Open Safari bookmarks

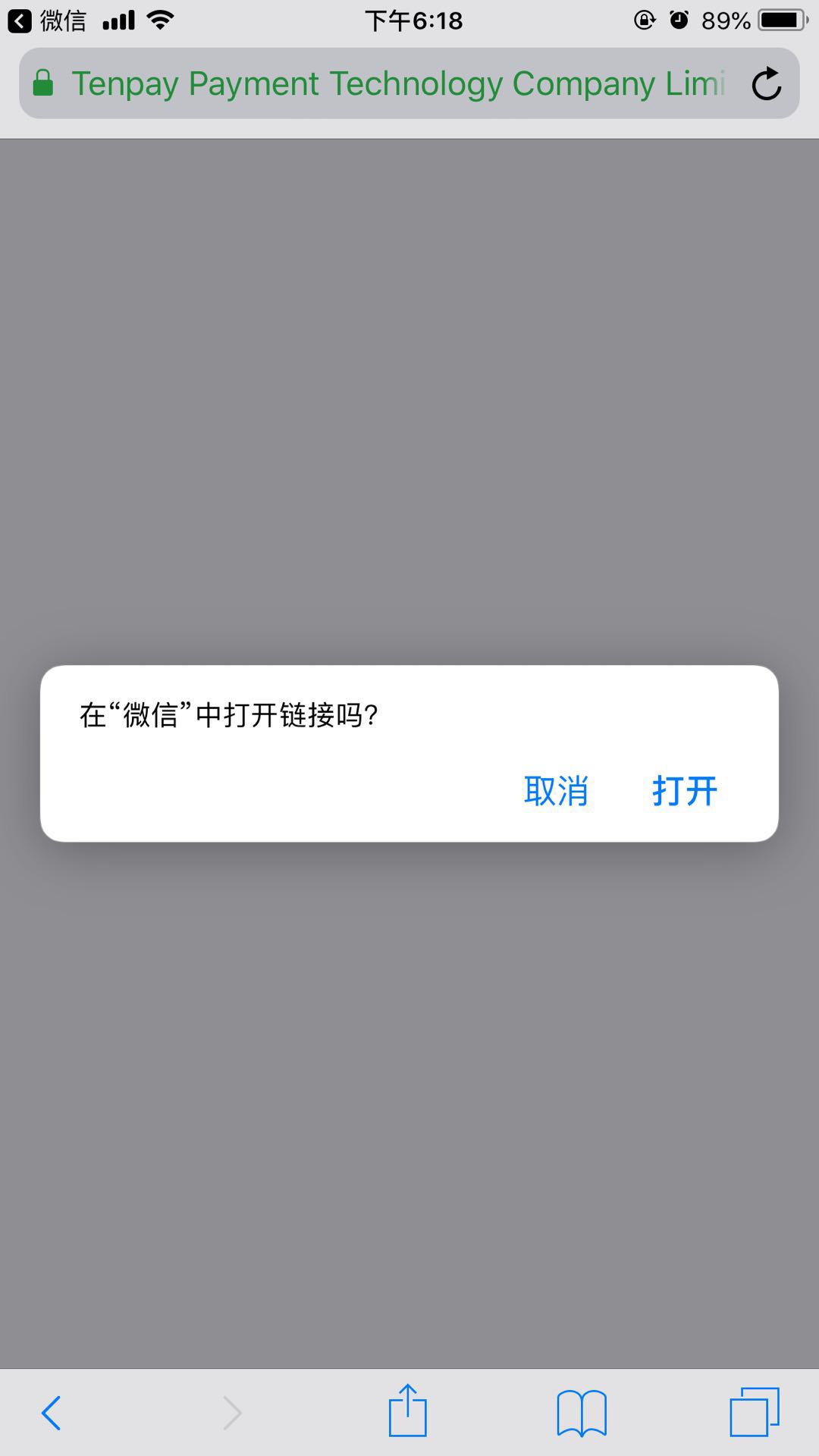coord(582,1413)
